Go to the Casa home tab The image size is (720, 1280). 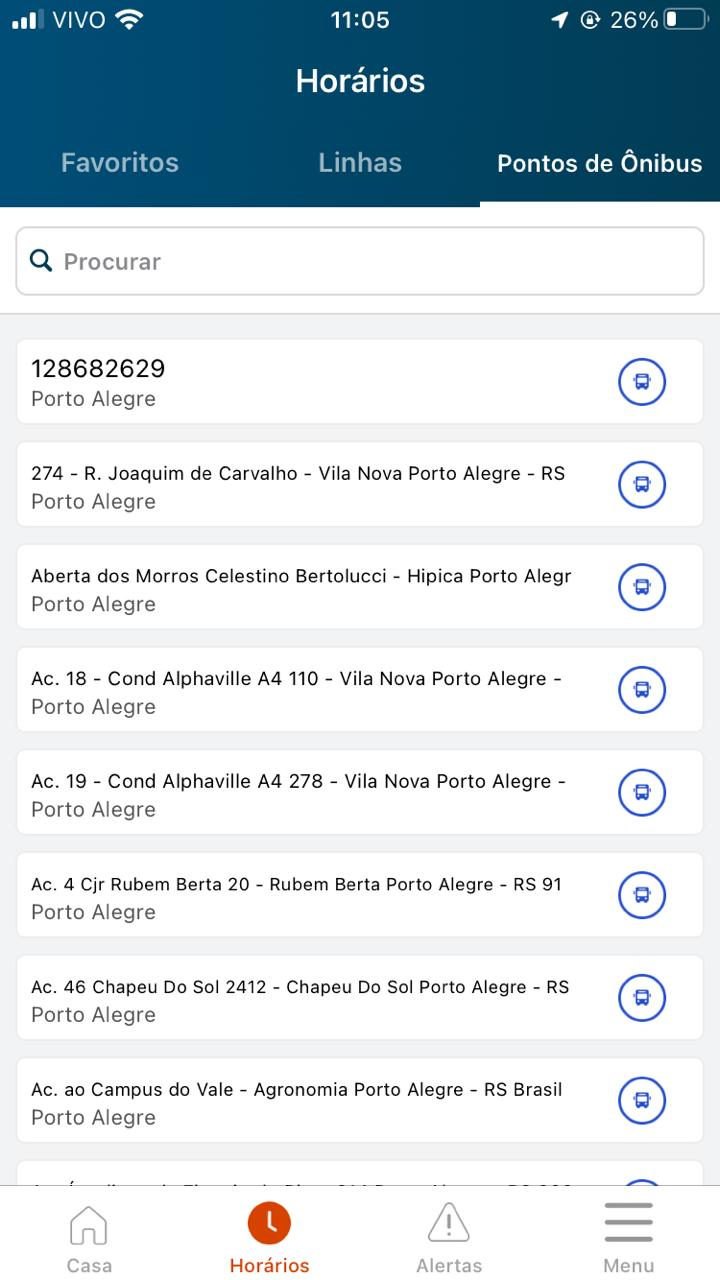(x=89, y=1238)
